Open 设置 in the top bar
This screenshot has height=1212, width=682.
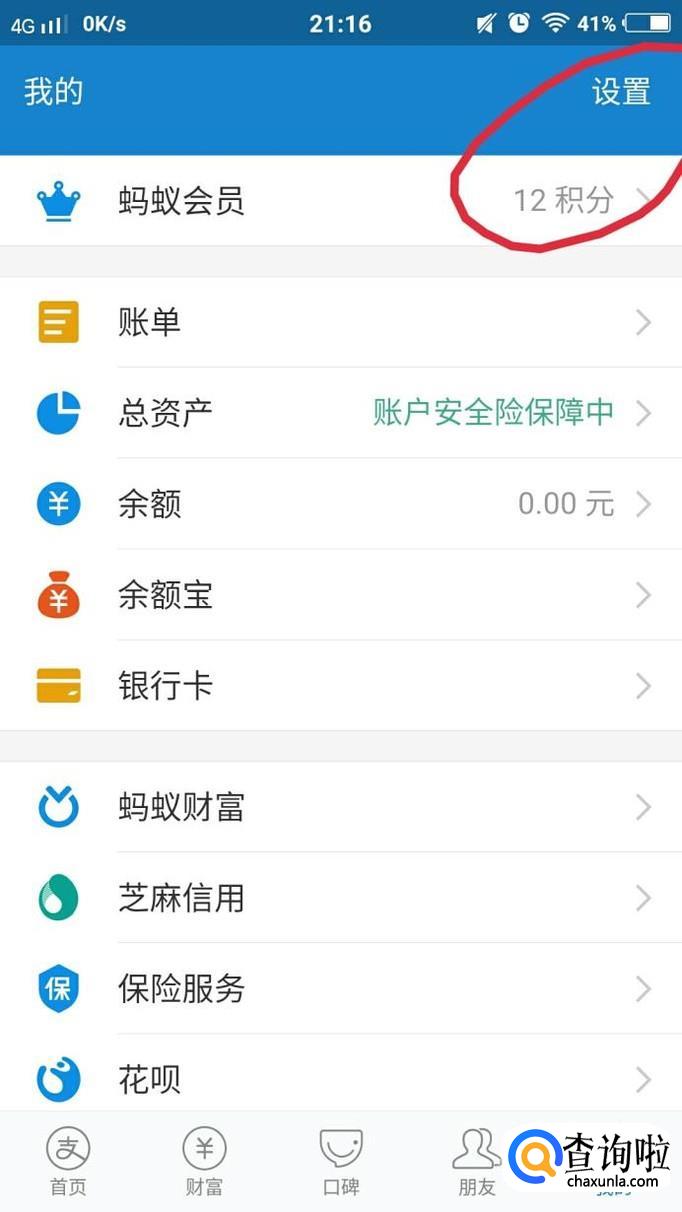(x=620, y=92)
